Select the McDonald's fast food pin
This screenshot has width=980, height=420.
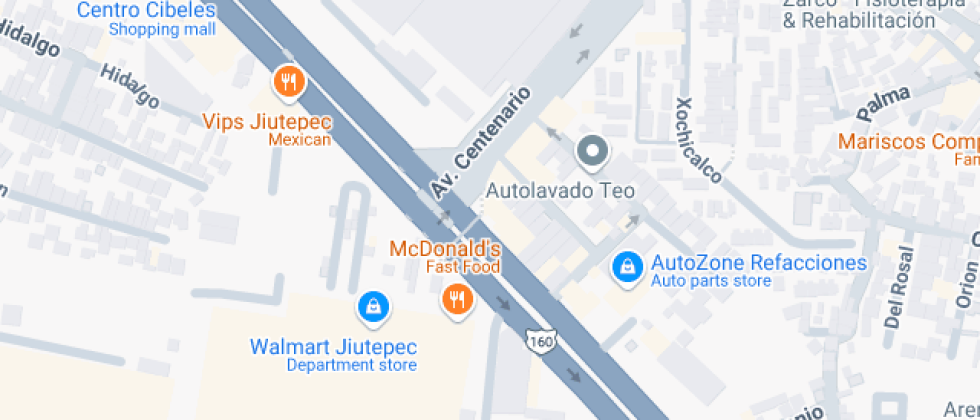click(x=457, y=299)
